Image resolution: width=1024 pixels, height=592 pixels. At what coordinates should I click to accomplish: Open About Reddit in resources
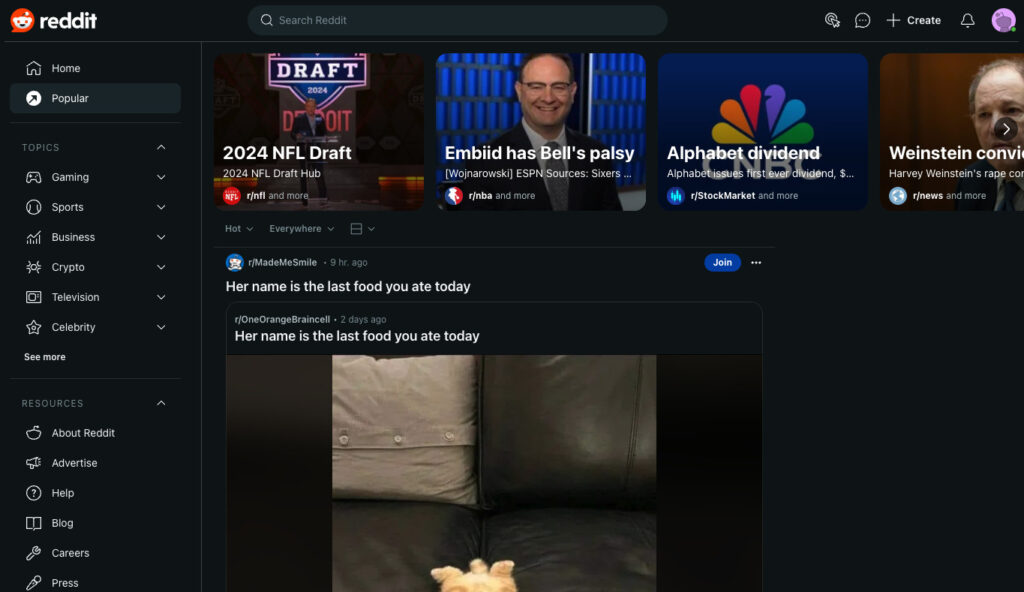(x=83, y=433)
